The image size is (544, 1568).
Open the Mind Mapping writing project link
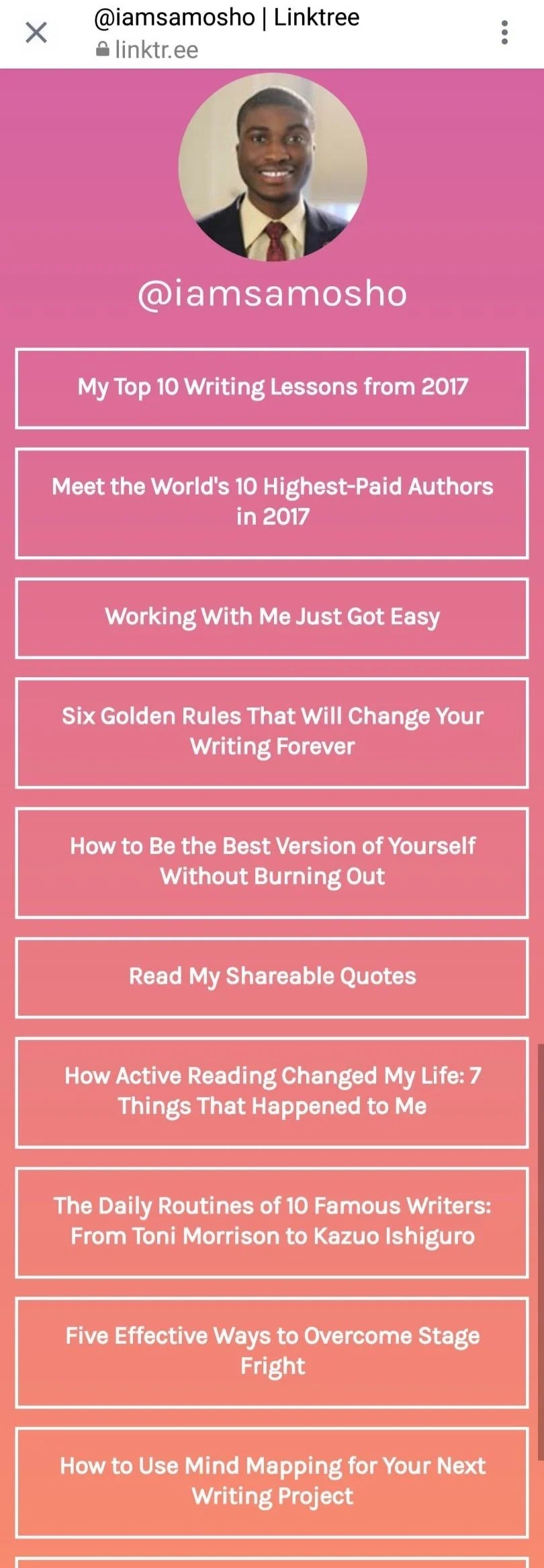(x=272, y=1483)
